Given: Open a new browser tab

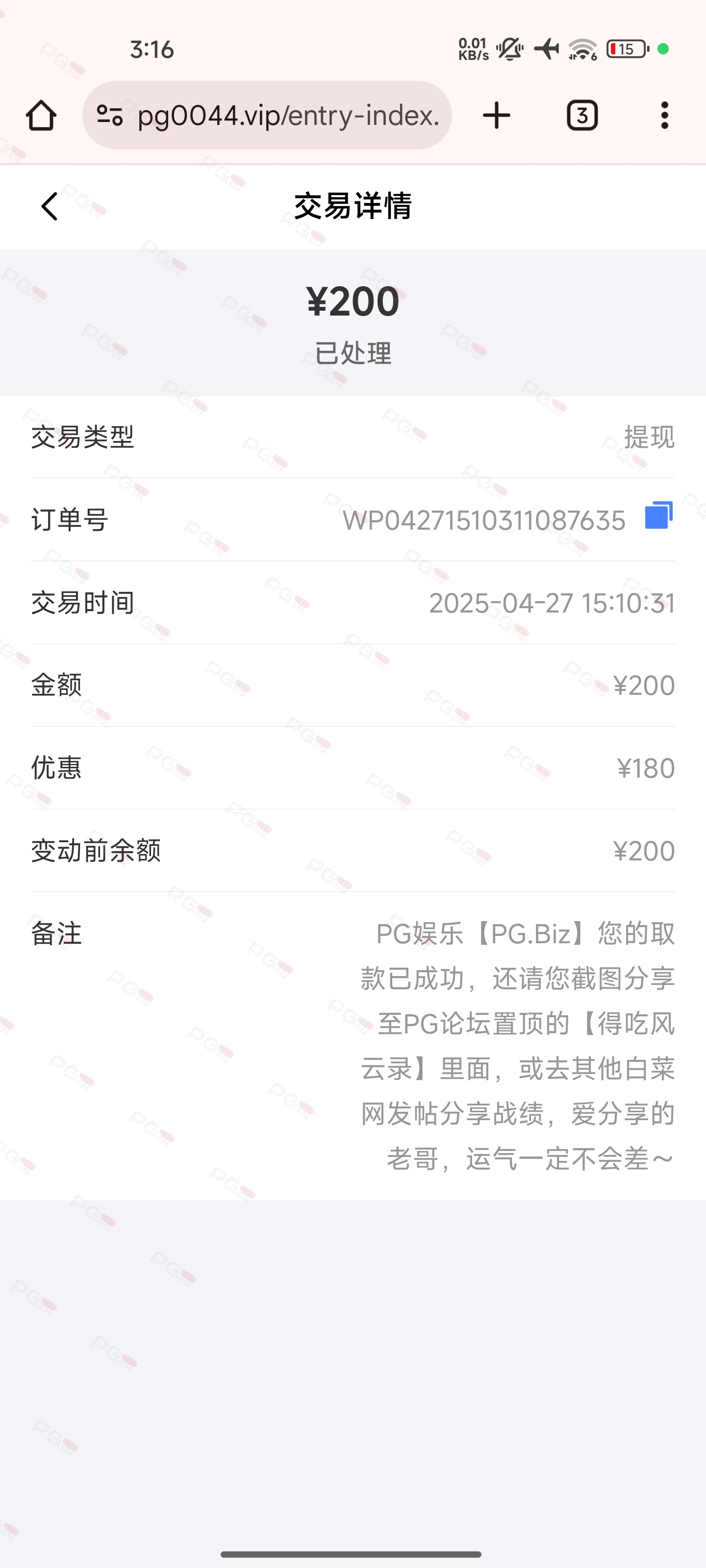Looking at the screenshot, I should click(497, 115).
